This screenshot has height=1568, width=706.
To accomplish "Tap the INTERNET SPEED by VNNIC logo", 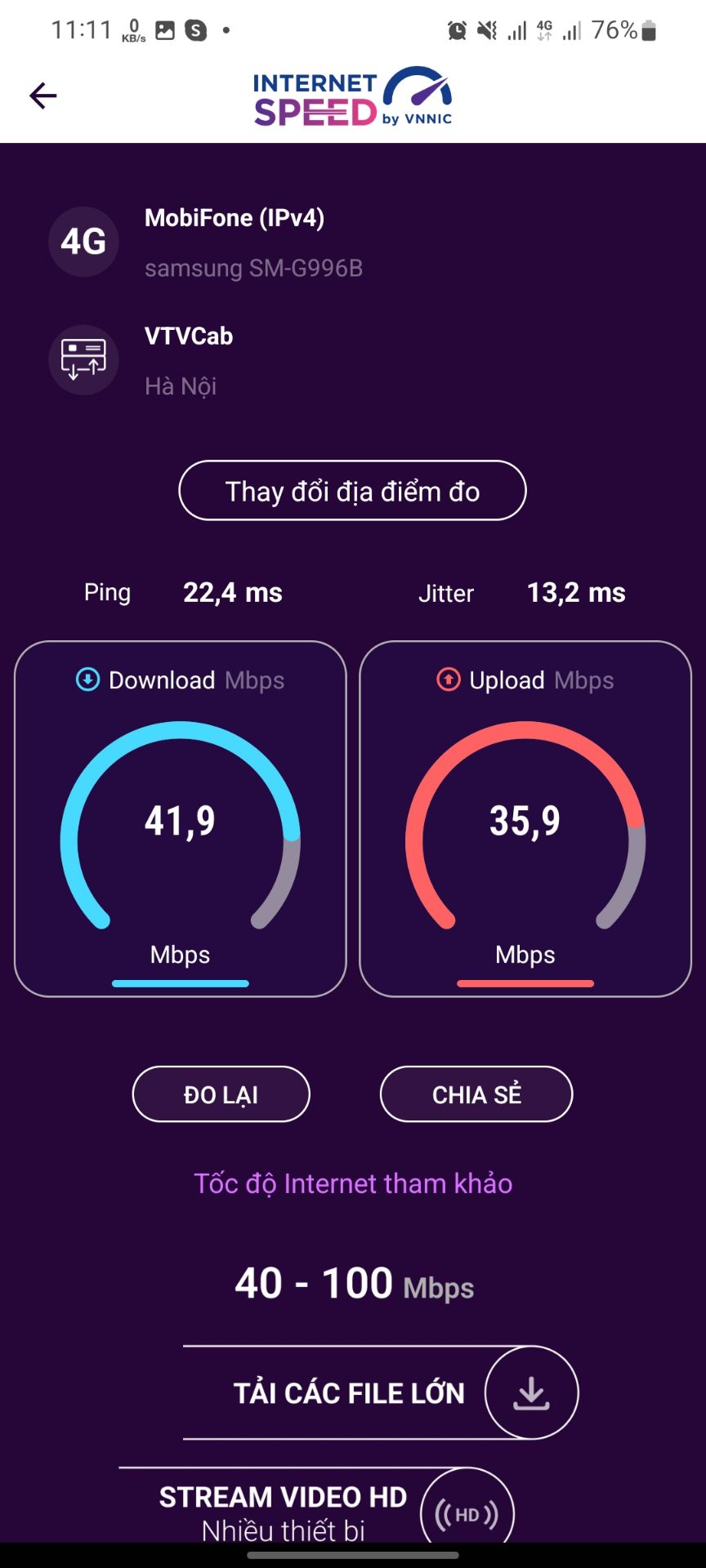I will pyautogui.click(x=351, y=95).
